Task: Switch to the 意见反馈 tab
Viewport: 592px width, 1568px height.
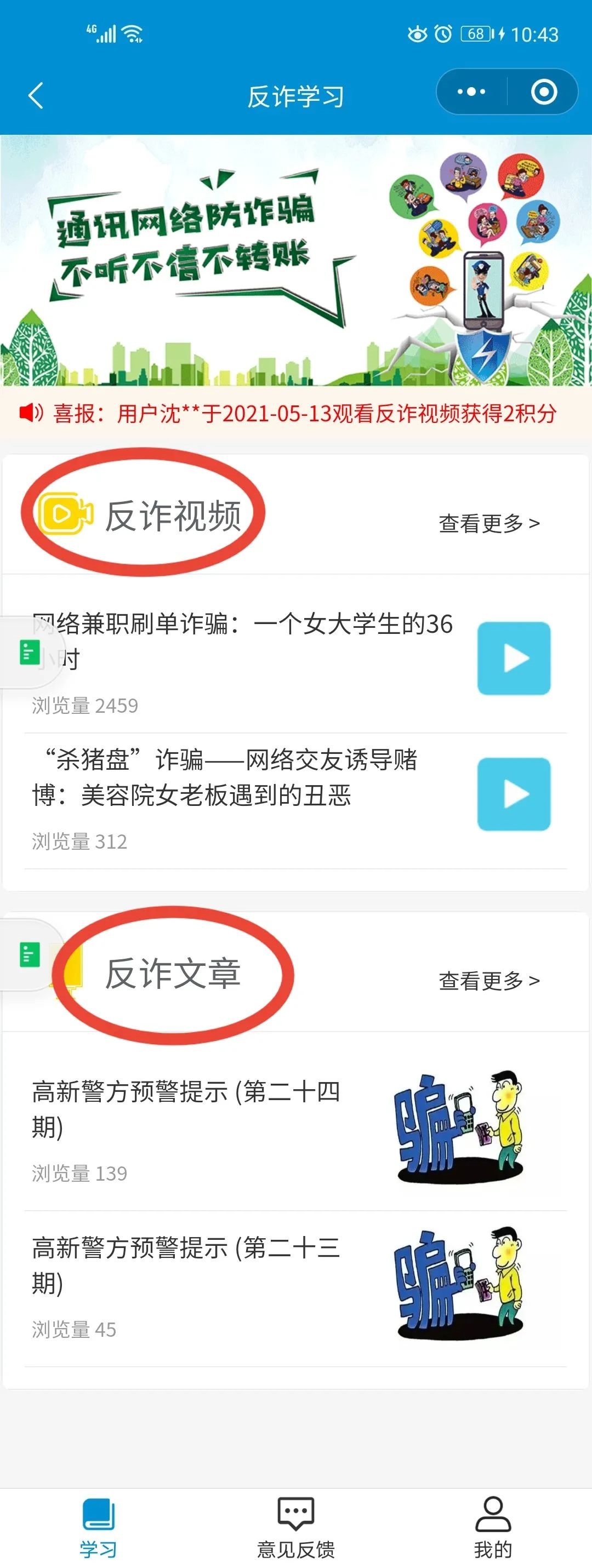Action: 296,1528
